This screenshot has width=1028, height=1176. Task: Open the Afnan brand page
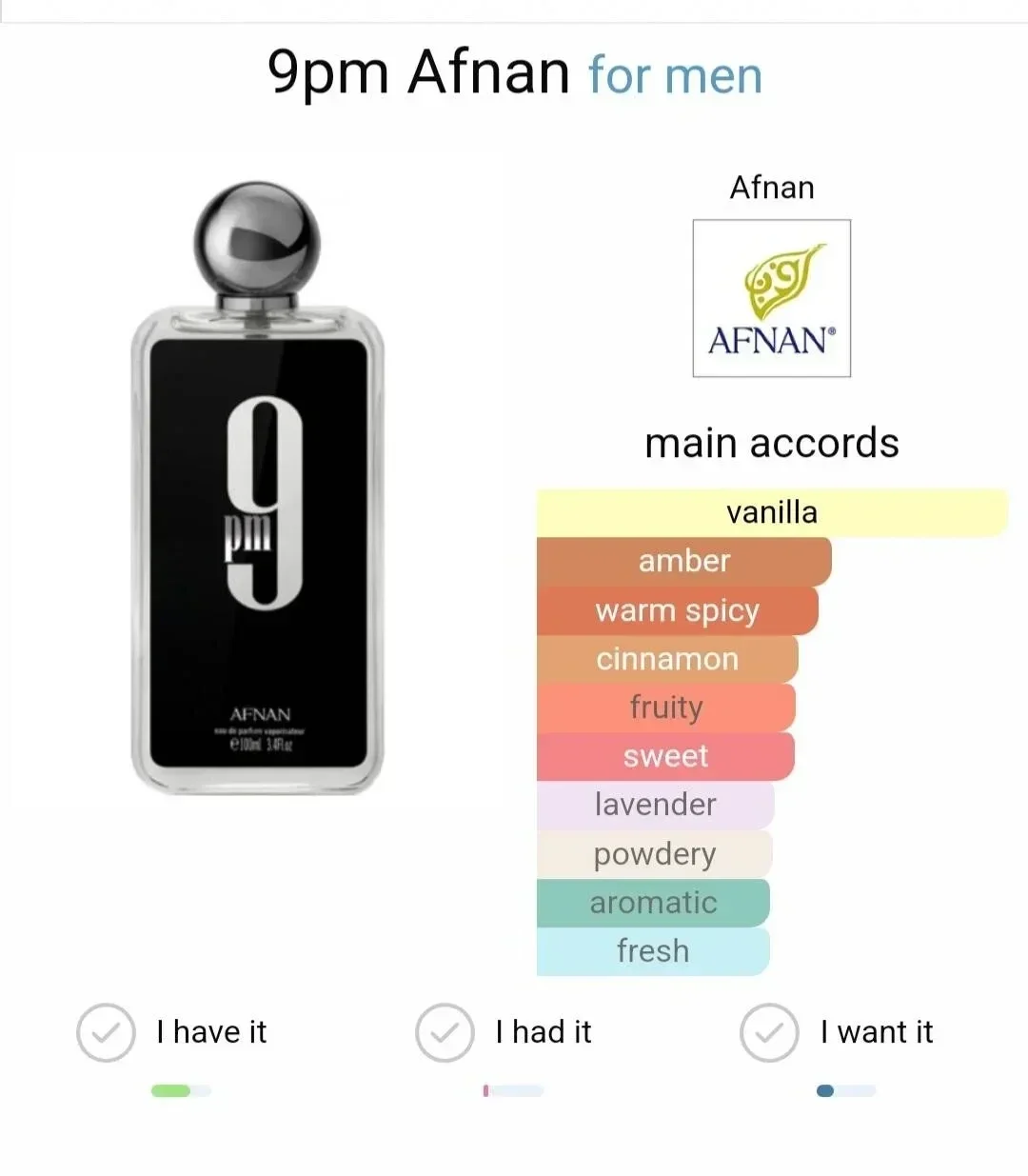click(x=771, y=298)
